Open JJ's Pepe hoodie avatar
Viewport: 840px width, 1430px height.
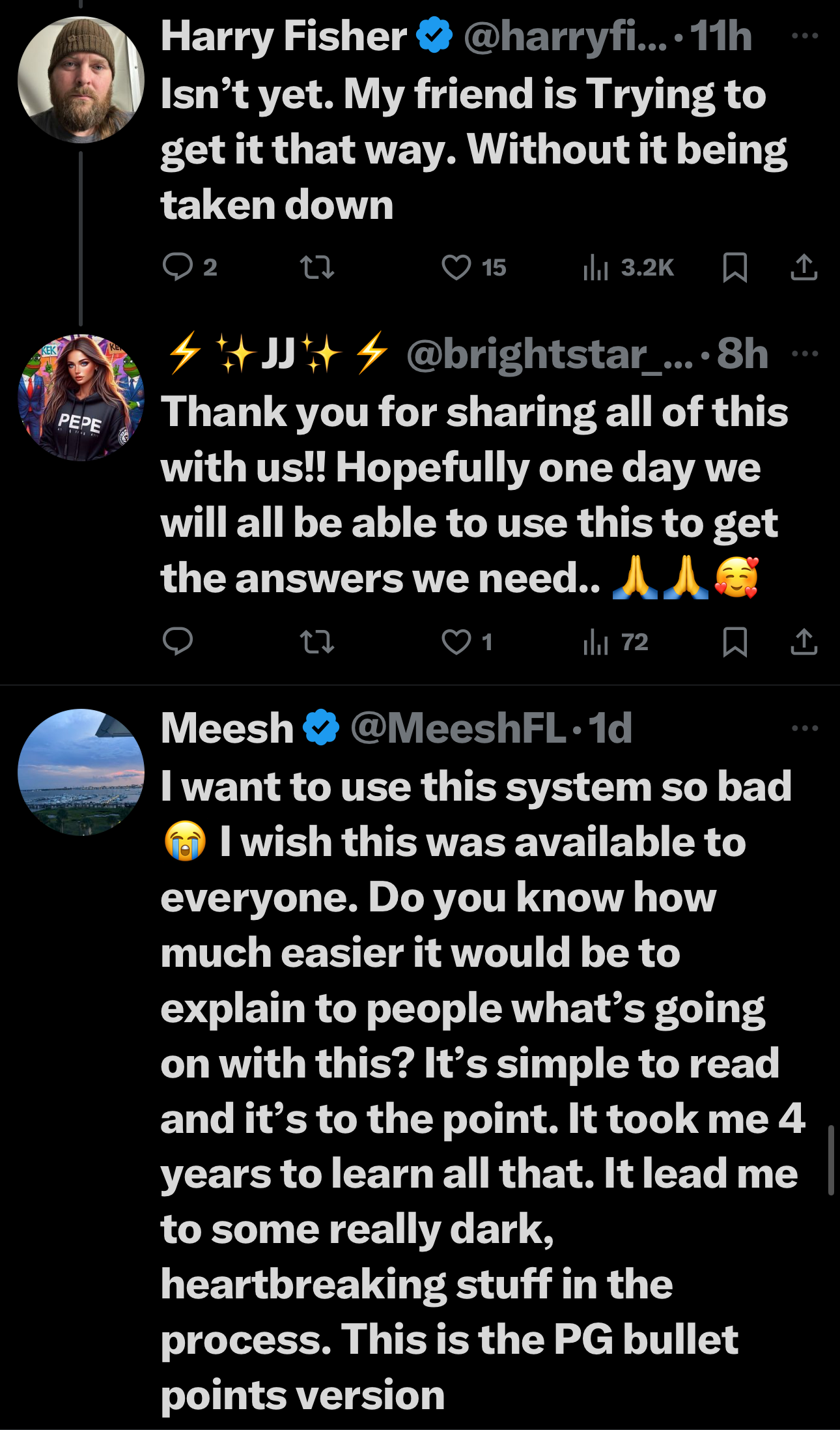coord(81,397)
